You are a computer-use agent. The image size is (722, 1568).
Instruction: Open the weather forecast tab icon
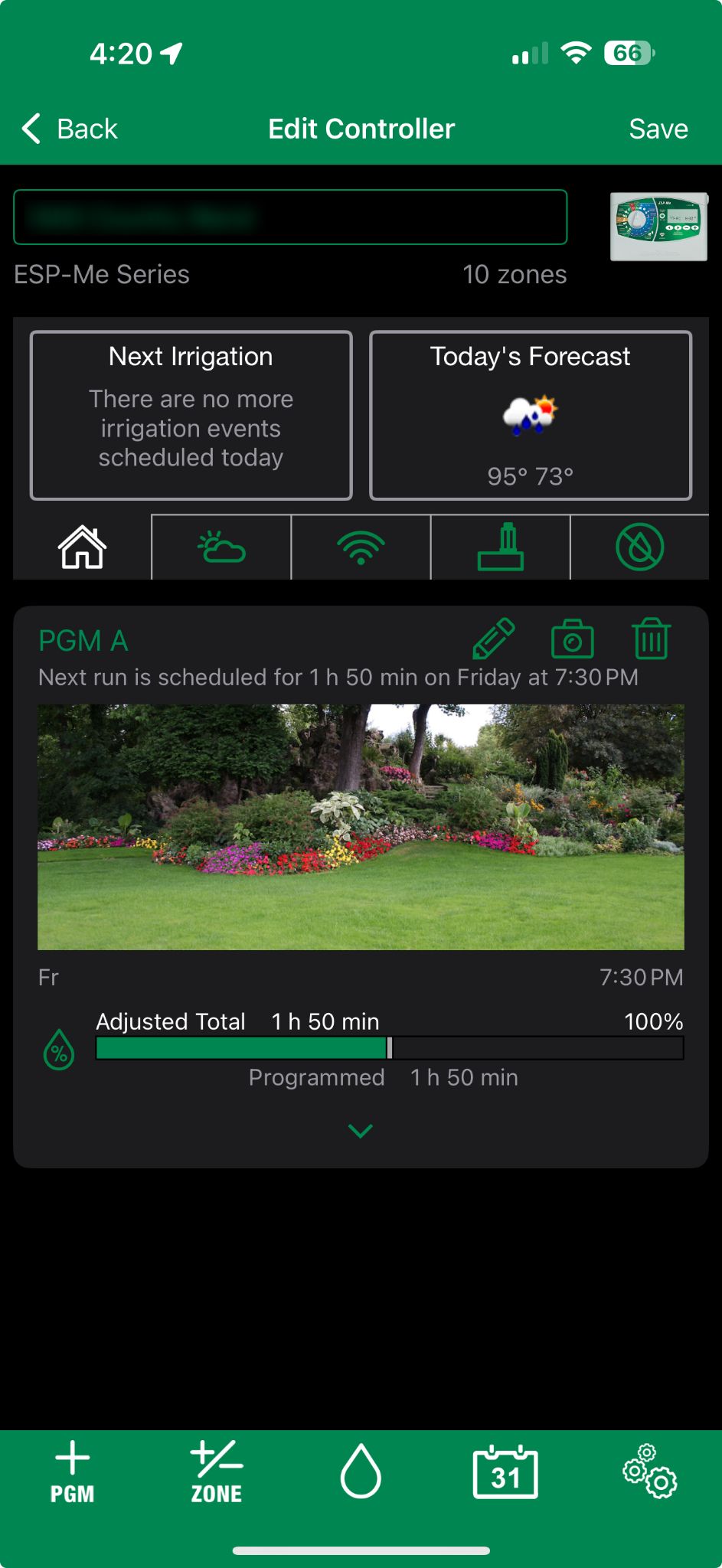click(x=221, y=547)
